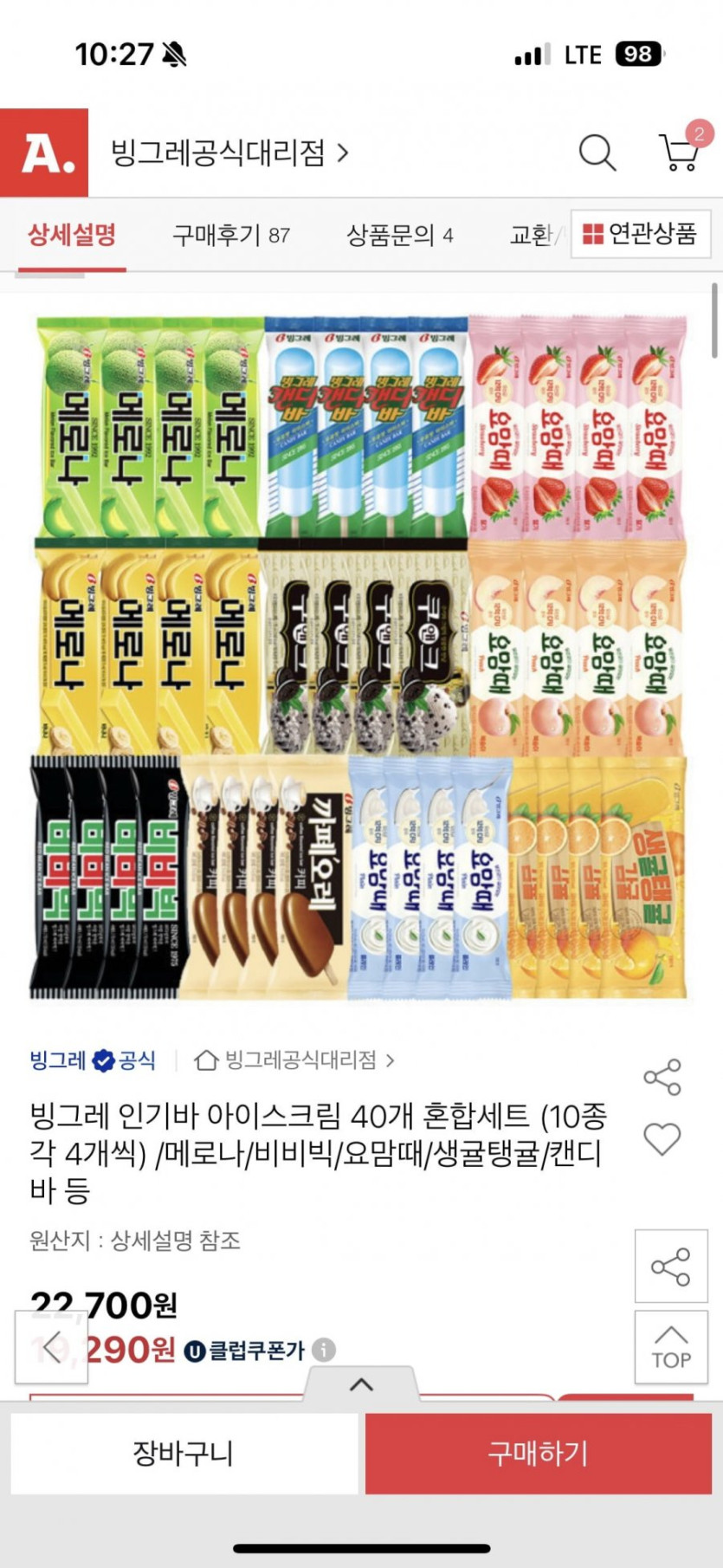The image size is (723, 1568).
Task: Buy now with 구매하기
Action: point(538,1453)
